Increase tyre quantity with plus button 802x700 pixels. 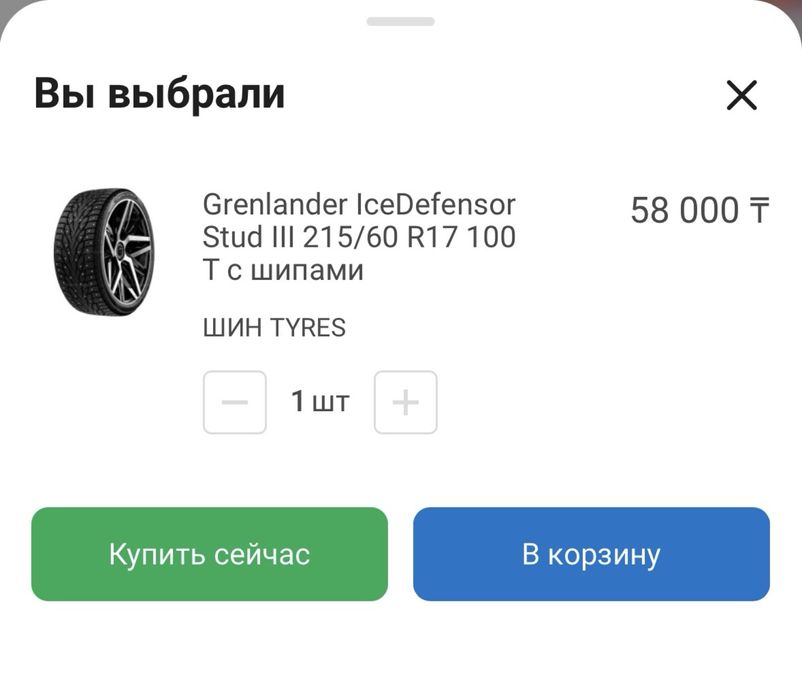[405, 402]
